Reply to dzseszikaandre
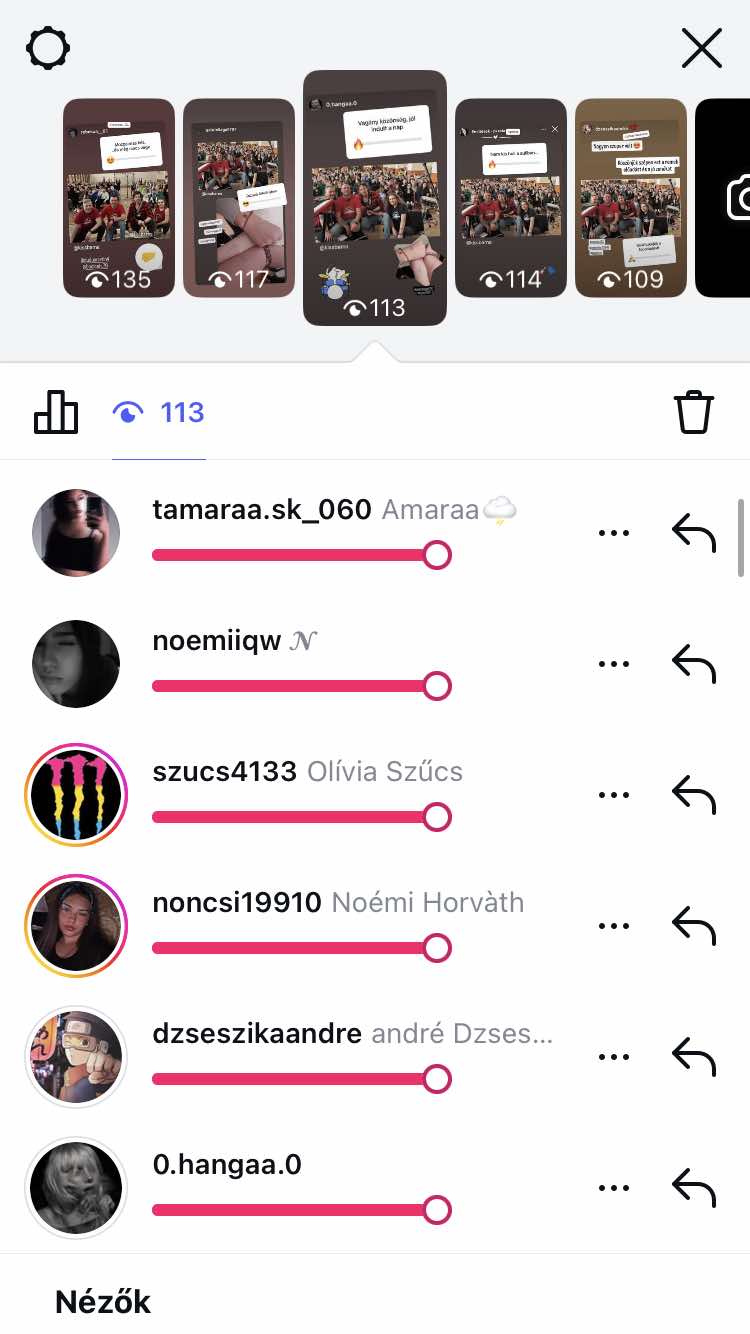Screen dimensions: 750x1334 (x=693, y=1057)
